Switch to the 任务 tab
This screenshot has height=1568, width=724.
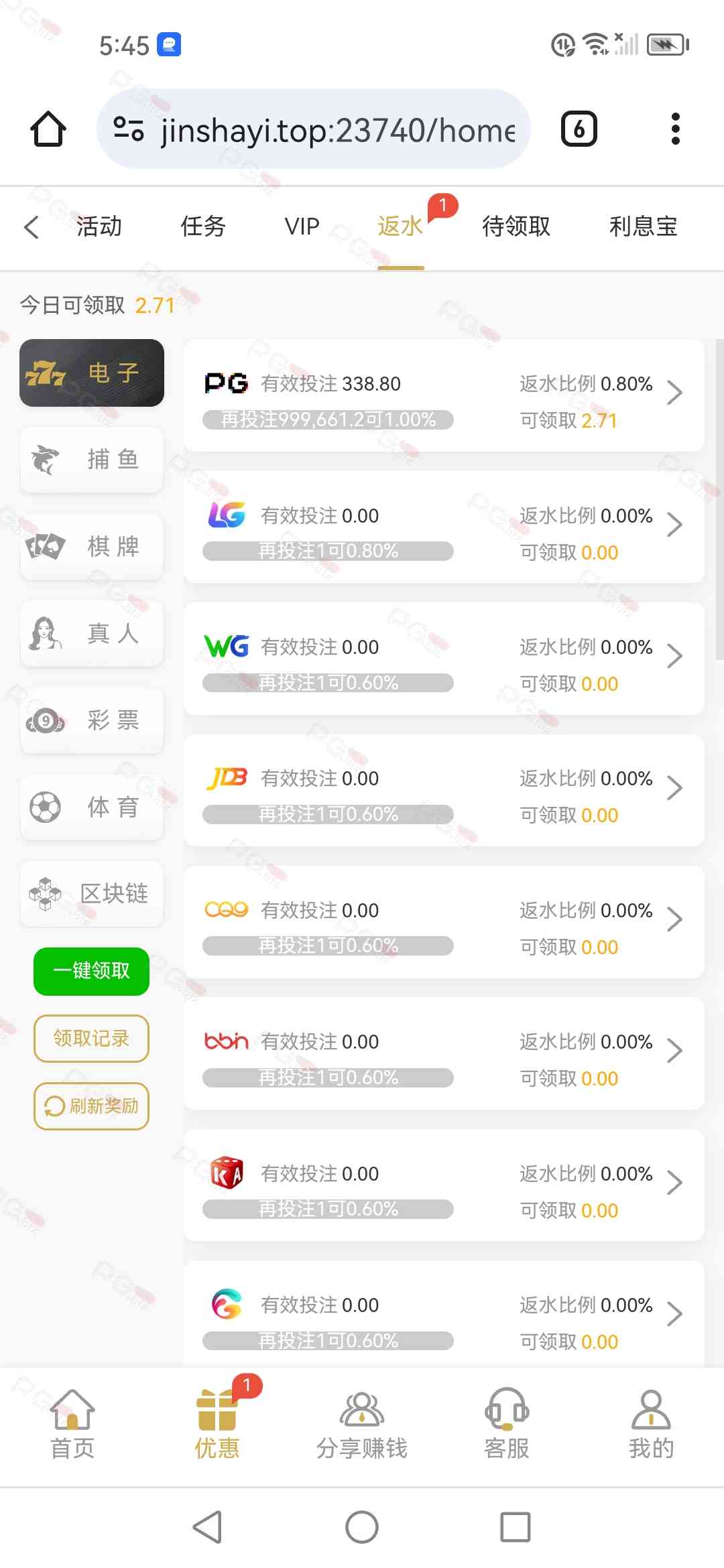click(202, 227)
